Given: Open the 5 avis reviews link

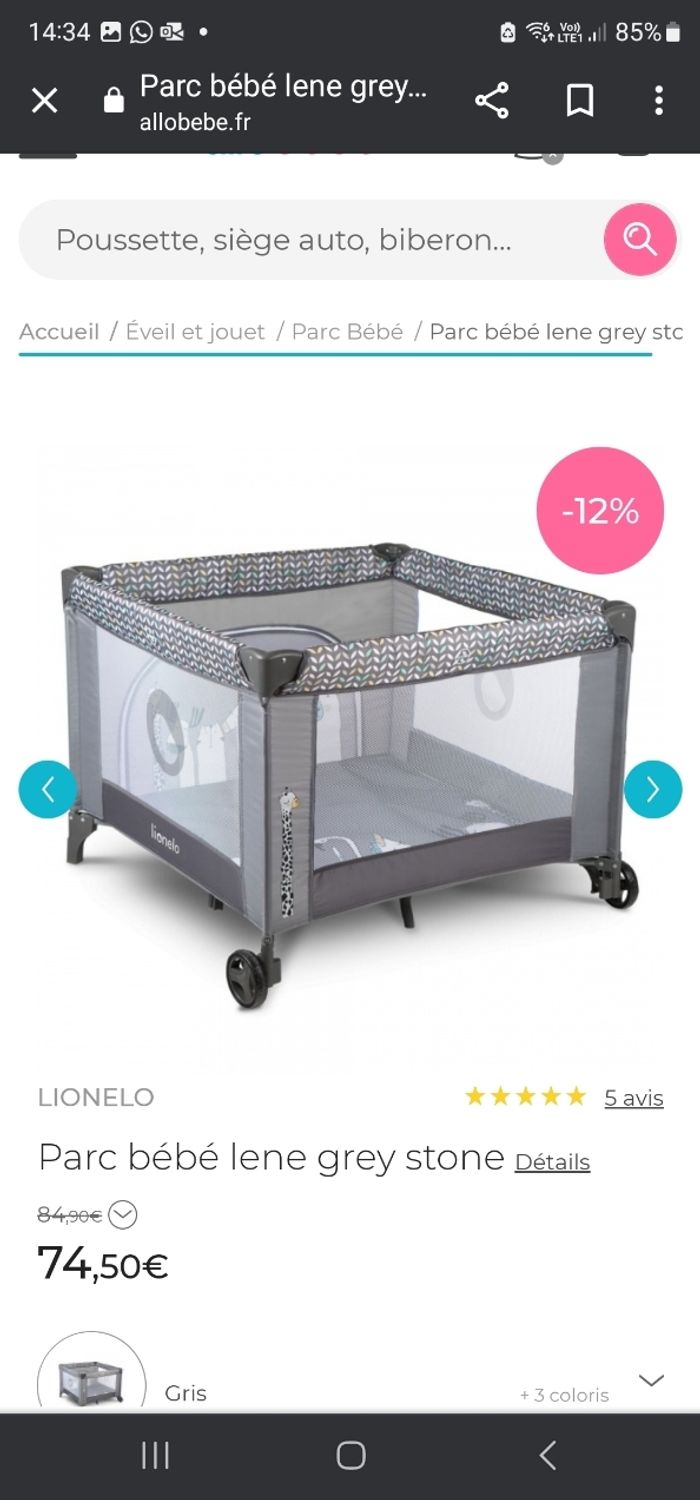Looking at the screenshot, I should pyautogui.click(x=633, y=1098).
